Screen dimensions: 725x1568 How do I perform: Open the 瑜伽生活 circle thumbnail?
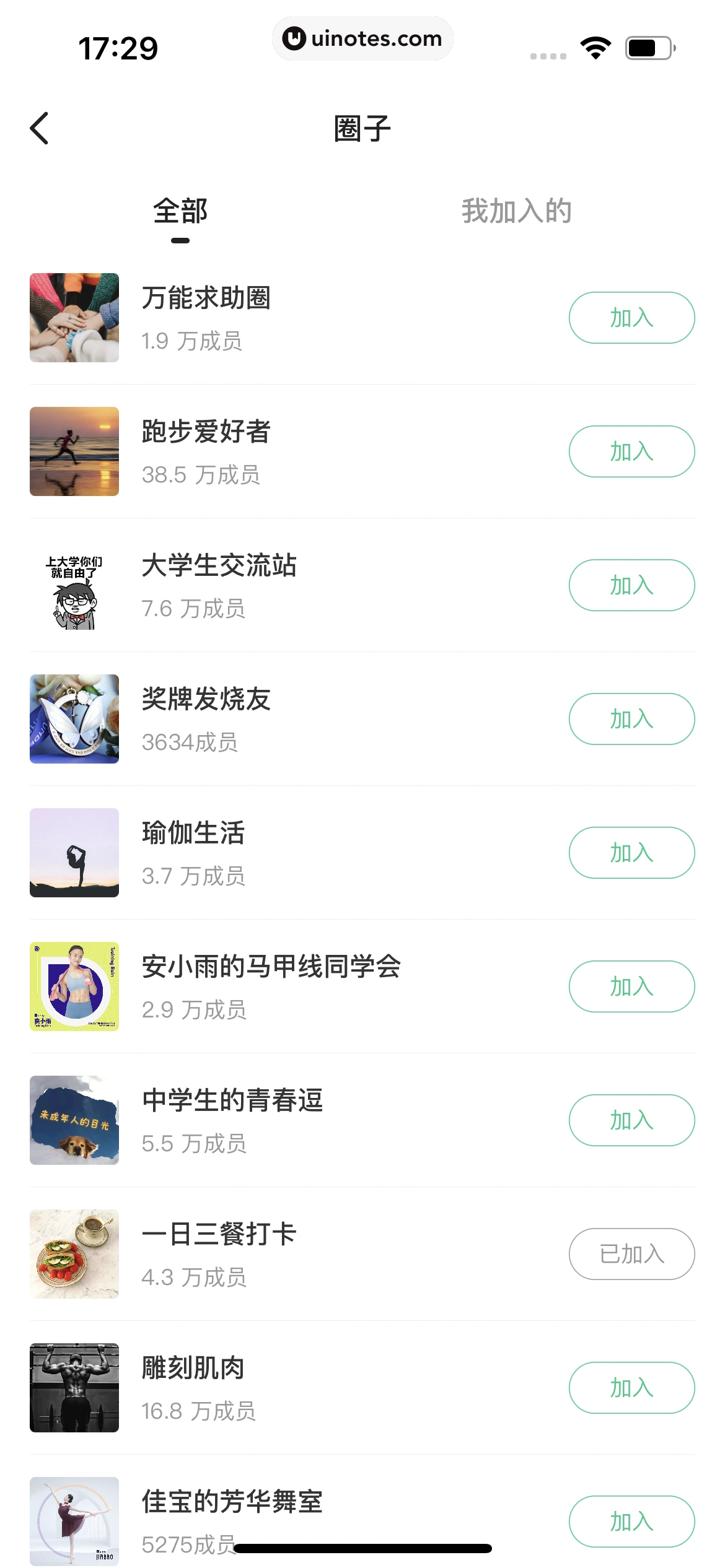(74, 852)
